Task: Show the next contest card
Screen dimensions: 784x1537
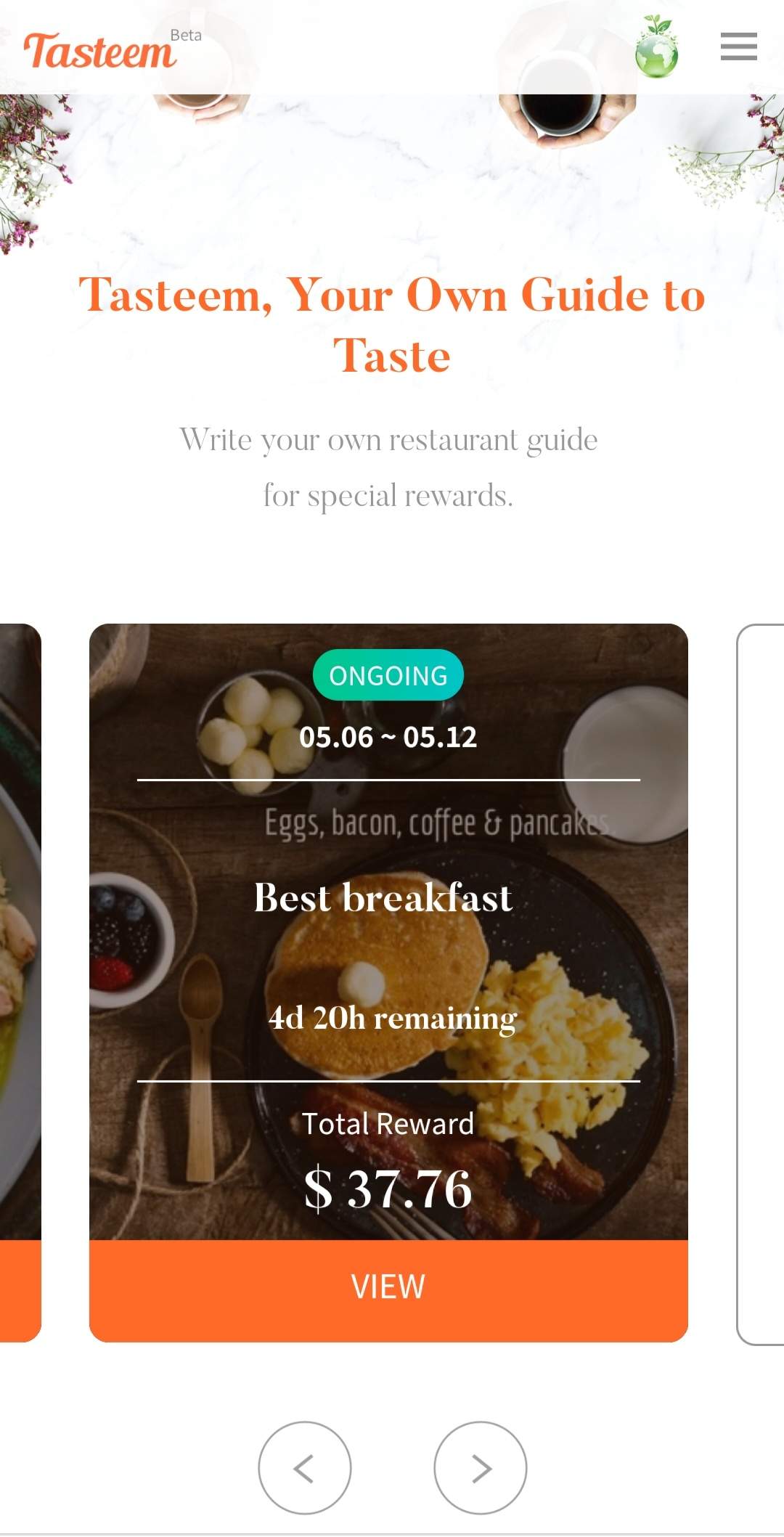Action: pyautogui.click(x=480, y=1467)
